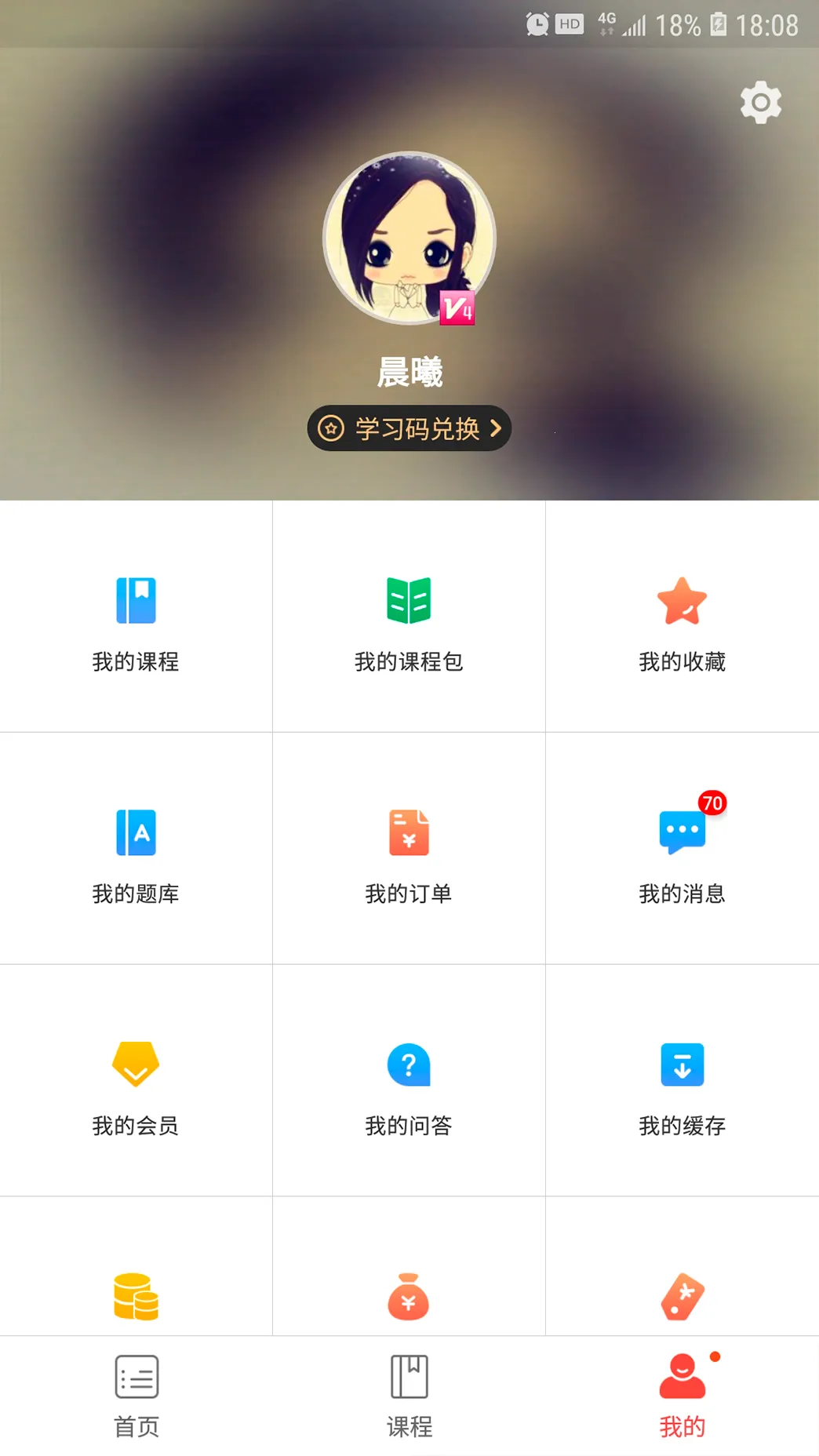Open 我的题库 question bank

(x=136, y=853)
